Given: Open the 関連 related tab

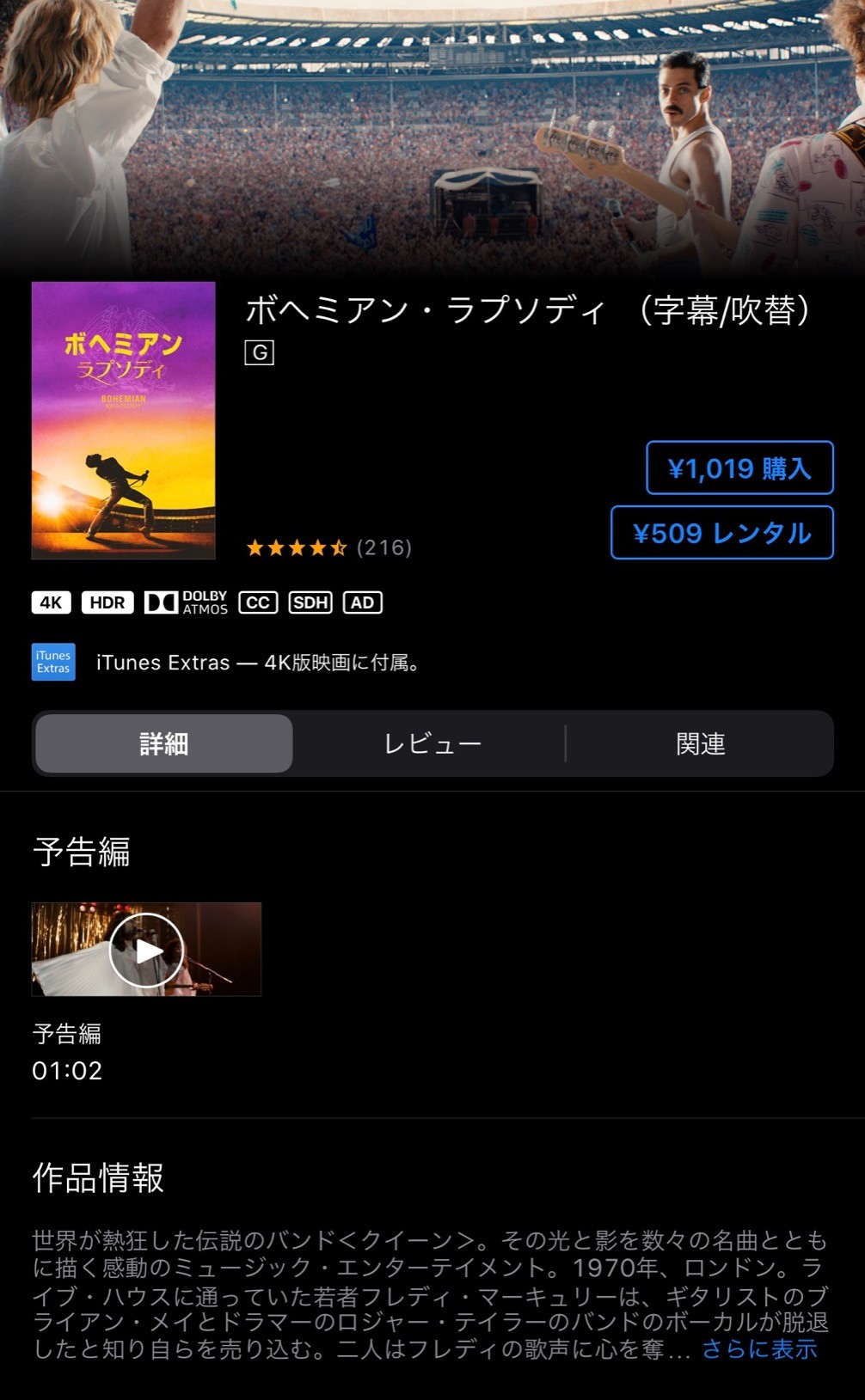Looking at the screenshot, I should pyautogui.click(x=700, y=743).
